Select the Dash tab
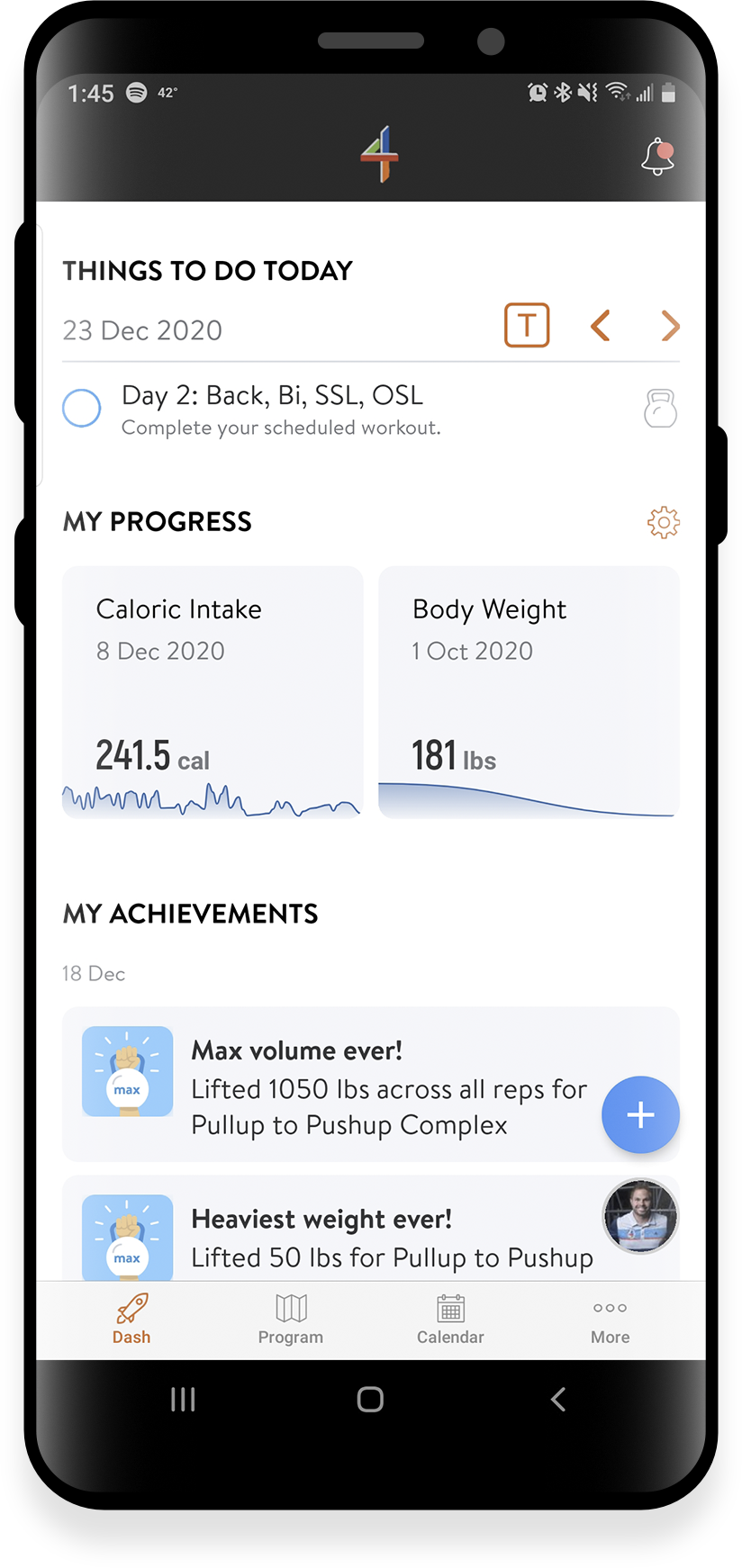Screen dimensions: 742x1568 point(131,1320)
